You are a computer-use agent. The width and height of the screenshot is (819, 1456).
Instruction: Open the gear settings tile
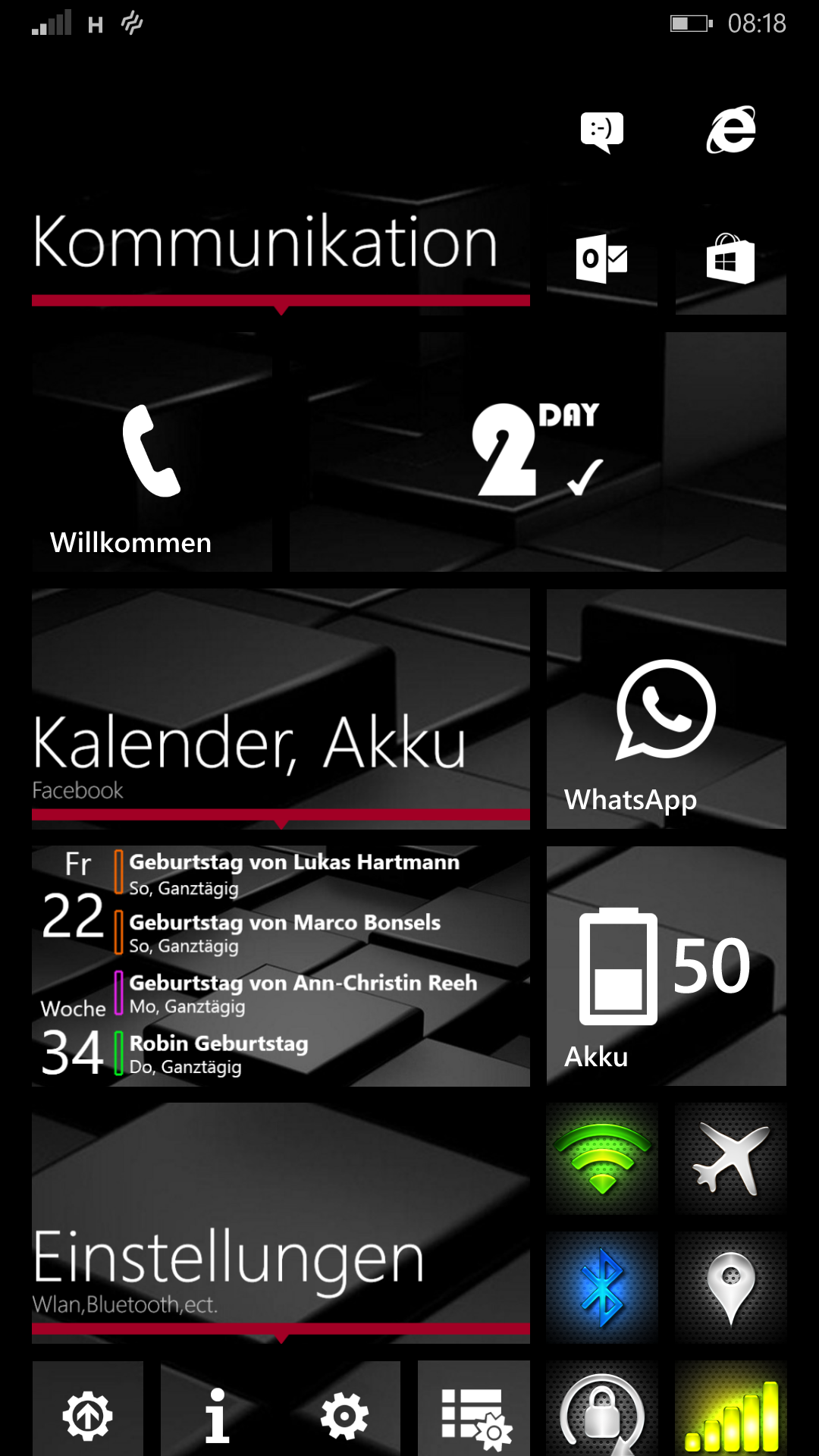tap(345, 1409)
